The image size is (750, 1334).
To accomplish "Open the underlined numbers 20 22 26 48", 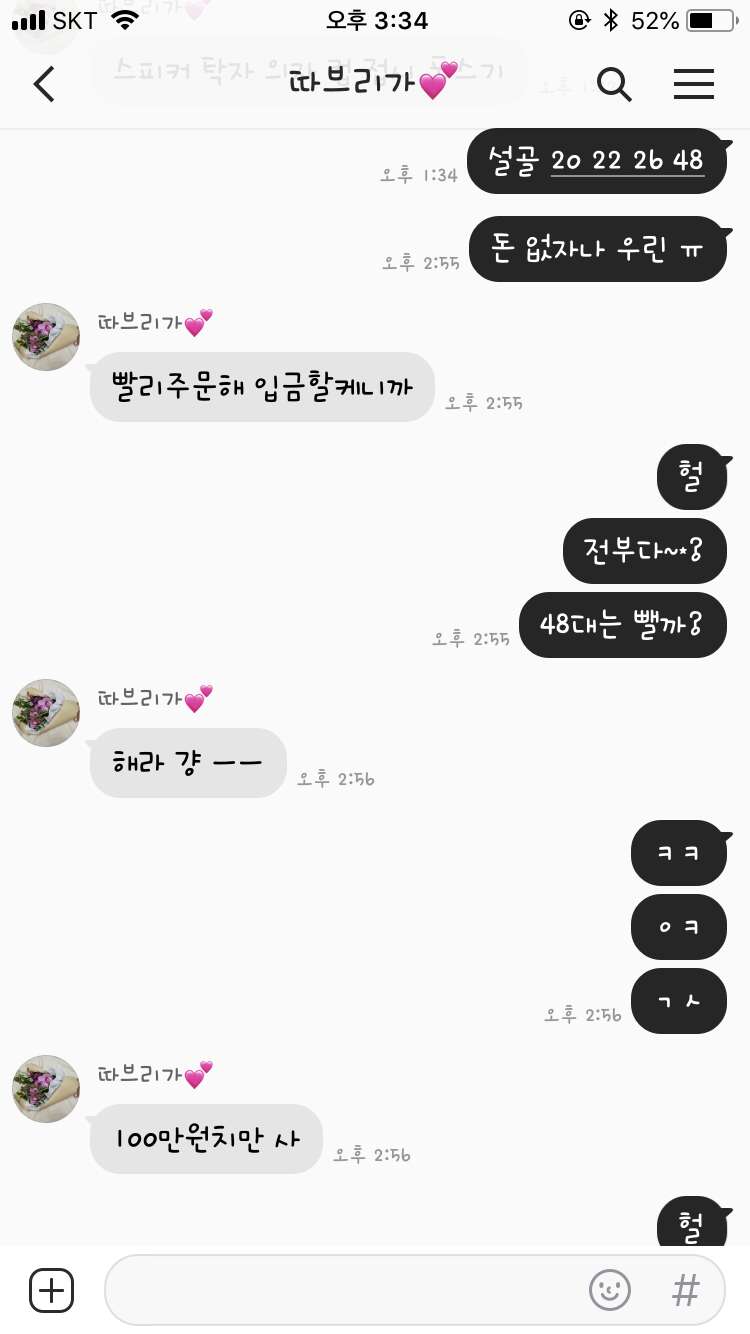I will (x=627, y=161).
